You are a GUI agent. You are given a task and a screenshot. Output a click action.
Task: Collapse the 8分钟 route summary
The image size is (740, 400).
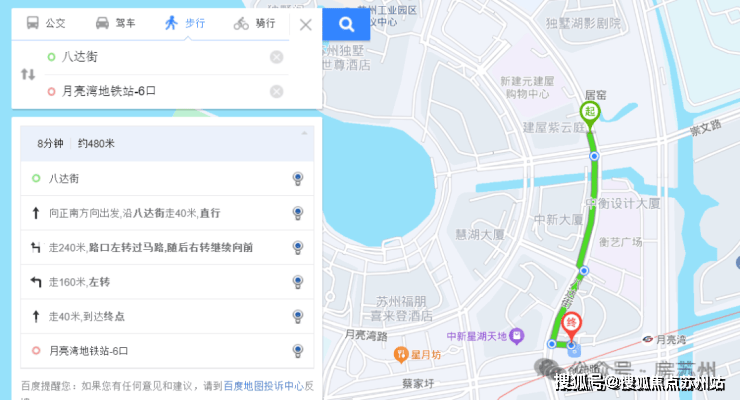pos(304,133)
